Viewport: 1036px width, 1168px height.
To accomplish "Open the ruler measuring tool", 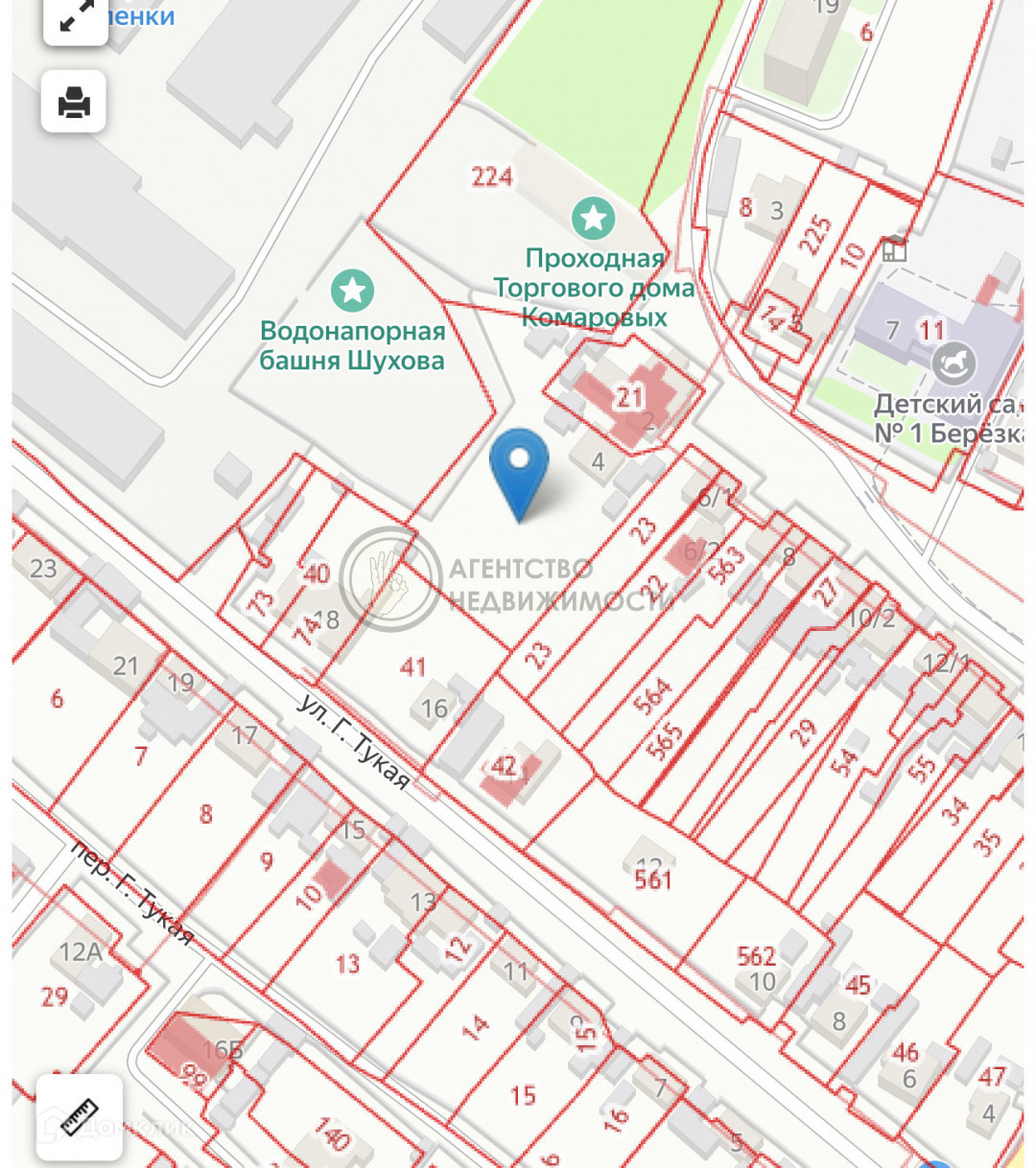I will (x=80, y=1116).
